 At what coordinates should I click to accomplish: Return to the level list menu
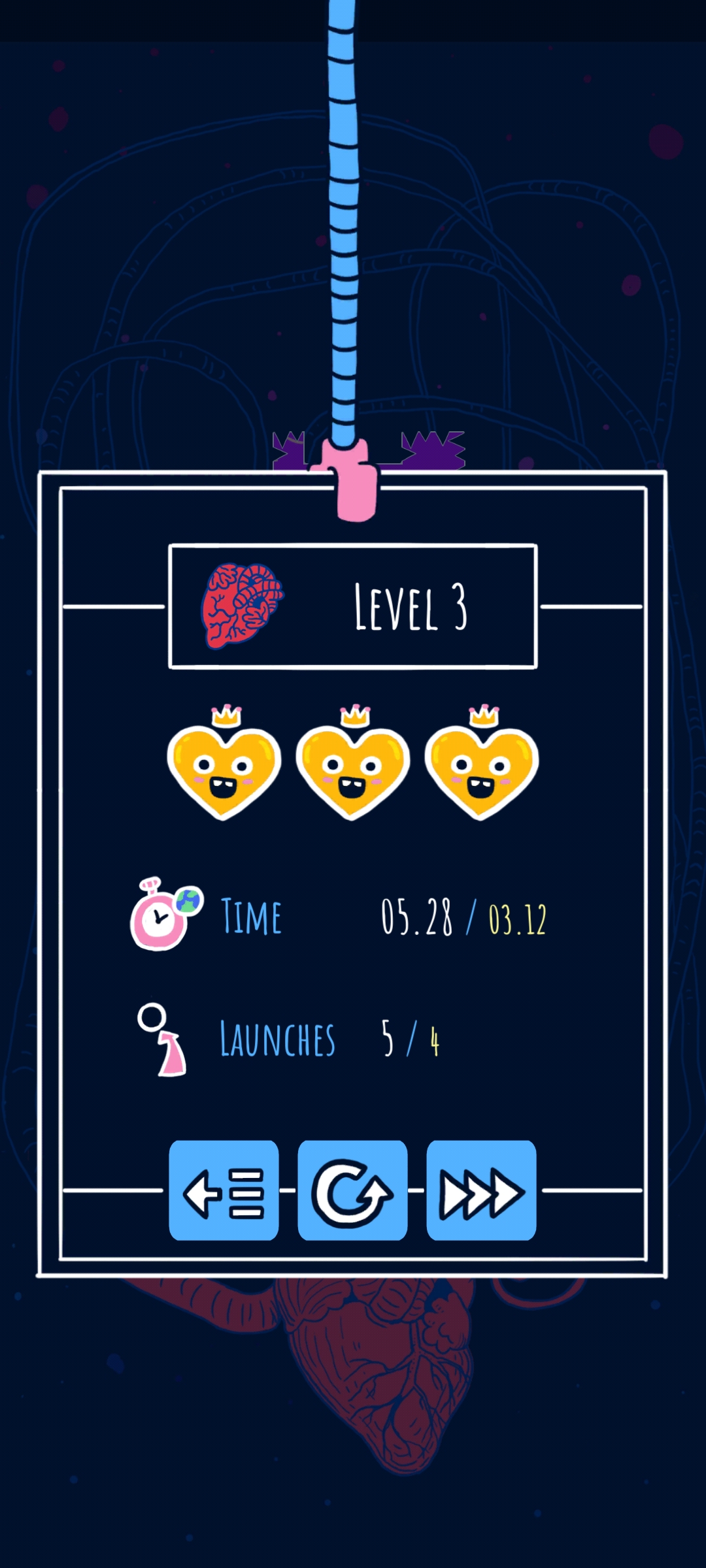coord(224,1190)
